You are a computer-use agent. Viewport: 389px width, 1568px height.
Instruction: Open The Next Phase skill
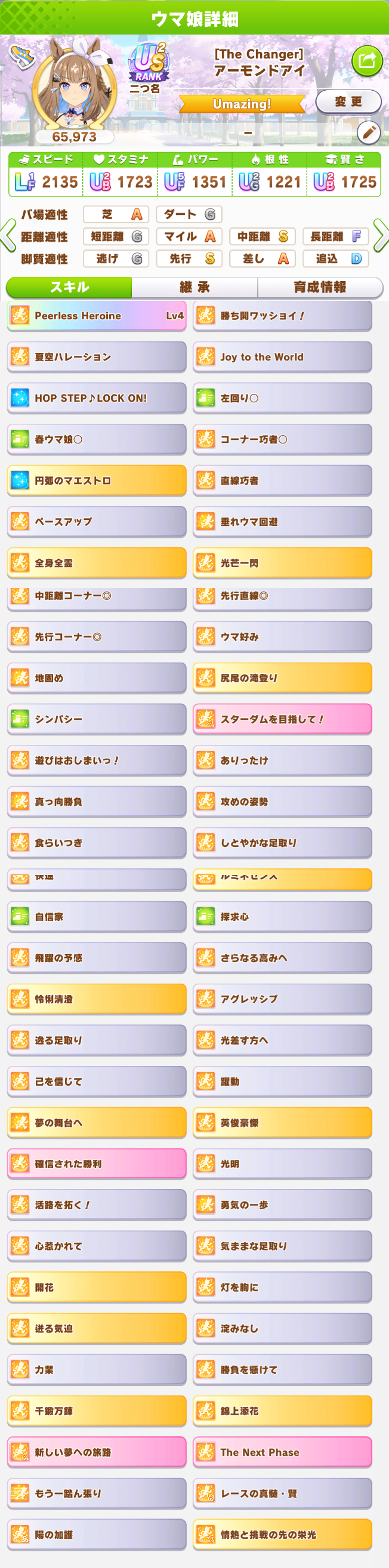282,1452
